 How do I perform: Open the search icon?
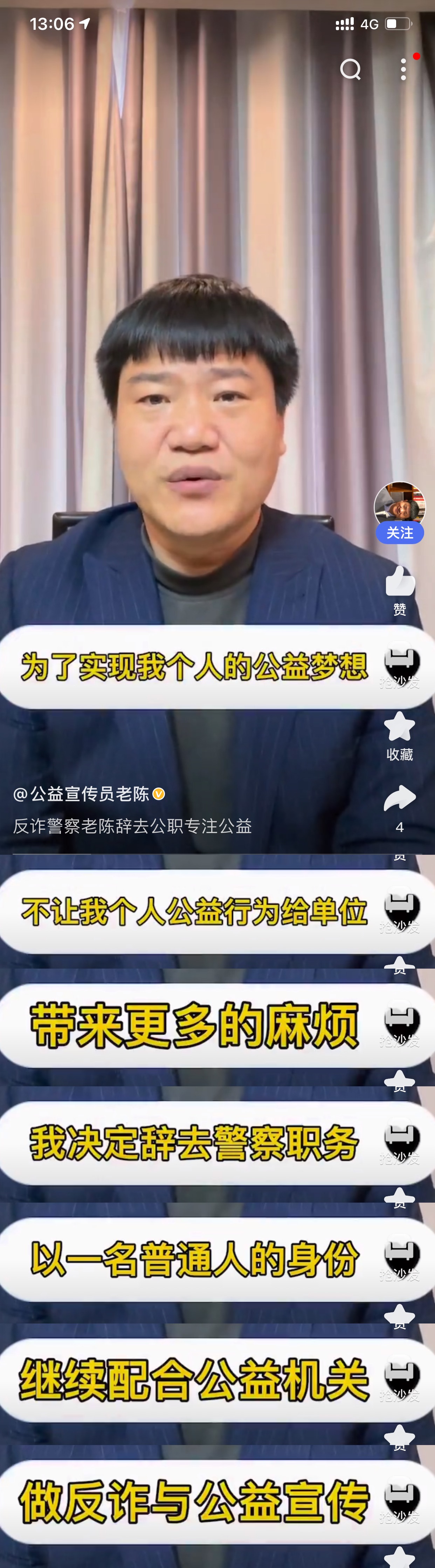[x=351, y=69]
